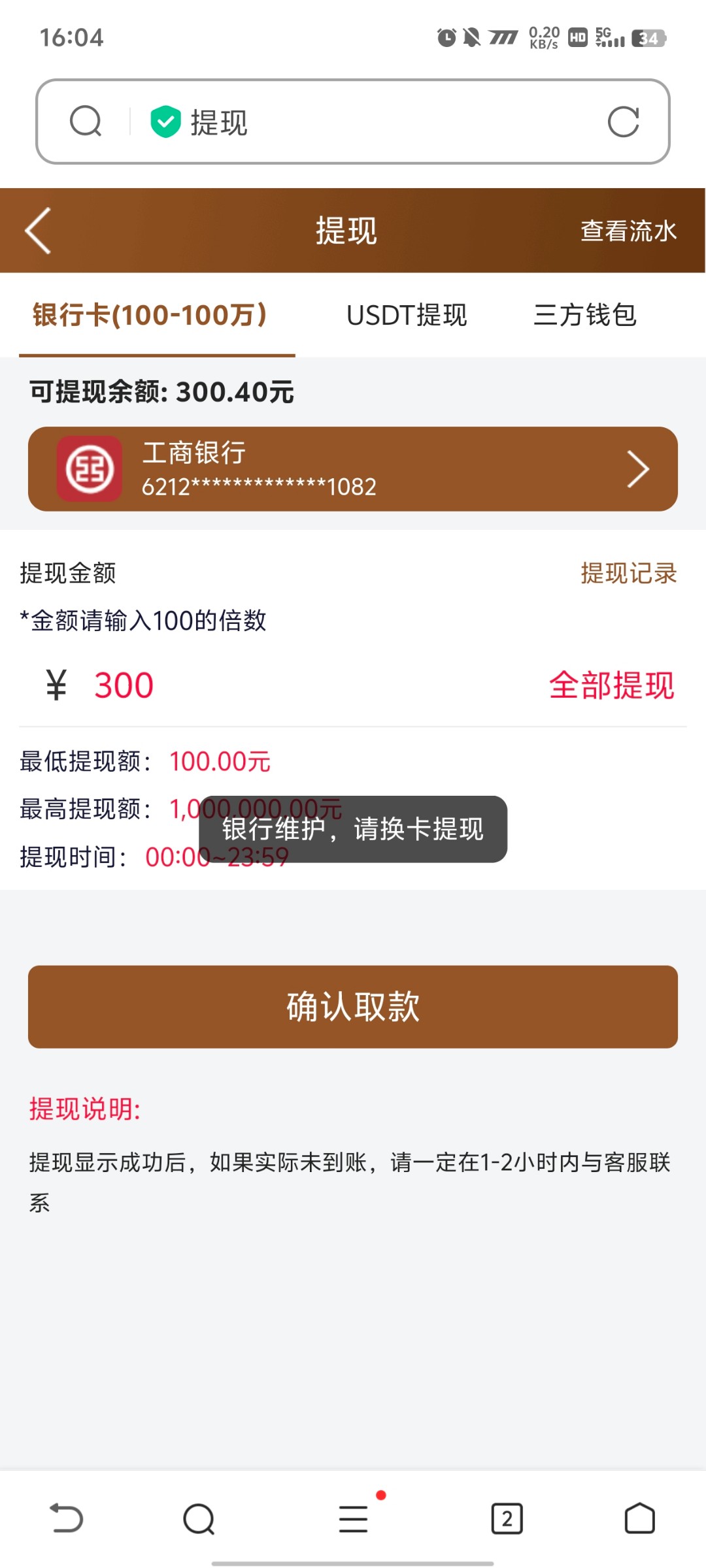The height and width of the screenshot is (1568, 706).
Task: Open the browser menu in bottom bar
Action: [354, 1518]
